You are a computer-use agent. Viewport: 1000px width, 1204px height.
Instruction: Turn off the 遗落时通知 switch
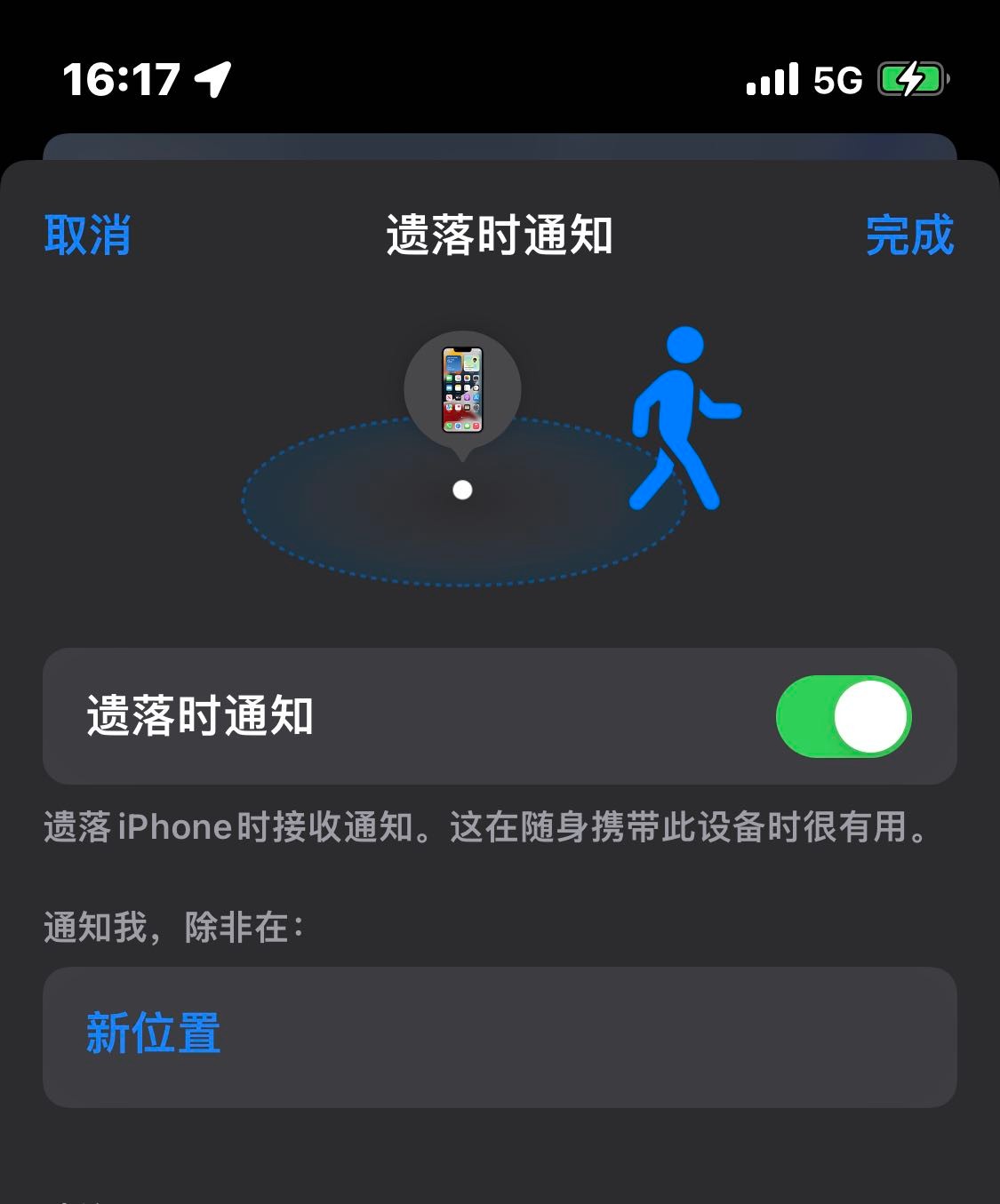point(843,716)
